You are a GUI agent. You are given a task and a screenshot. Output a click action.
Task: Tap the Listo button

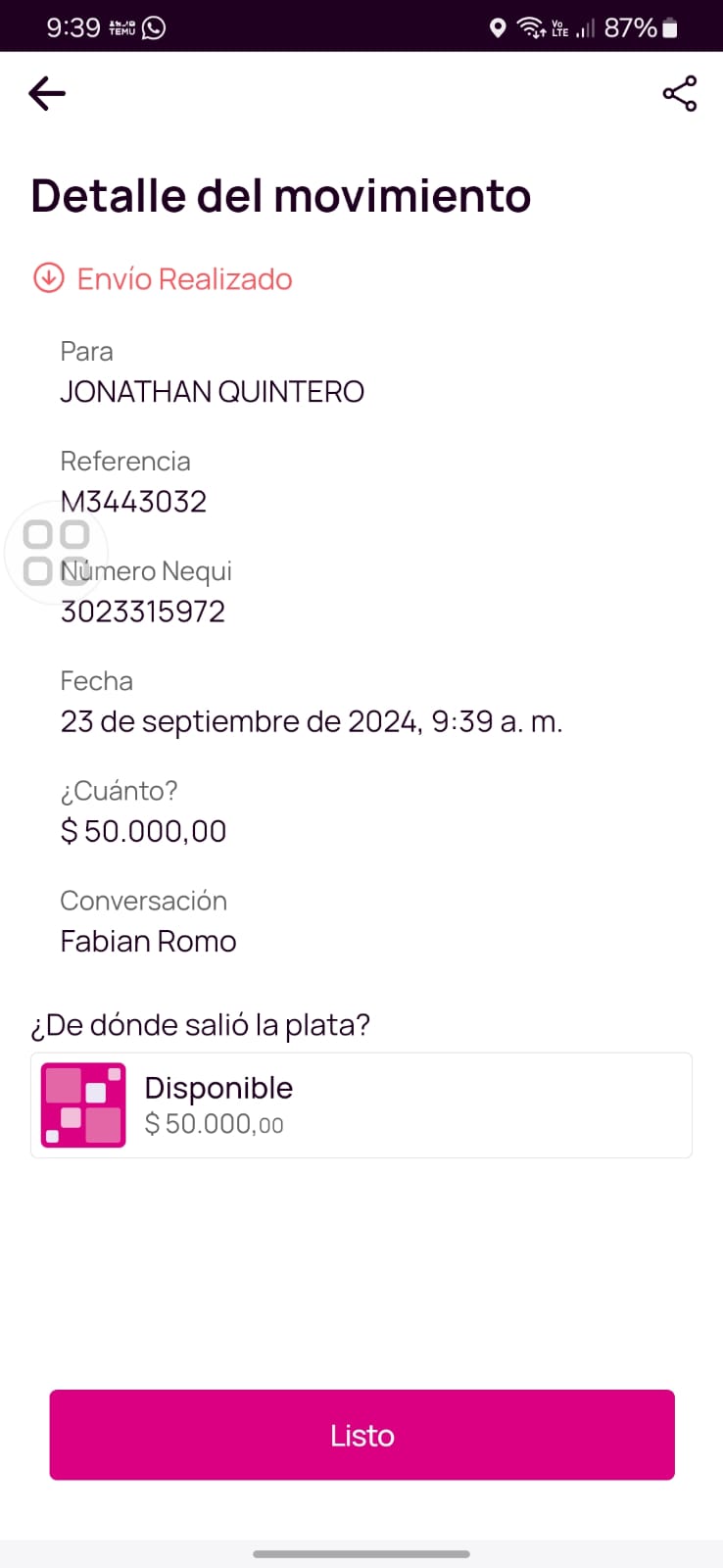point(361,1435)
